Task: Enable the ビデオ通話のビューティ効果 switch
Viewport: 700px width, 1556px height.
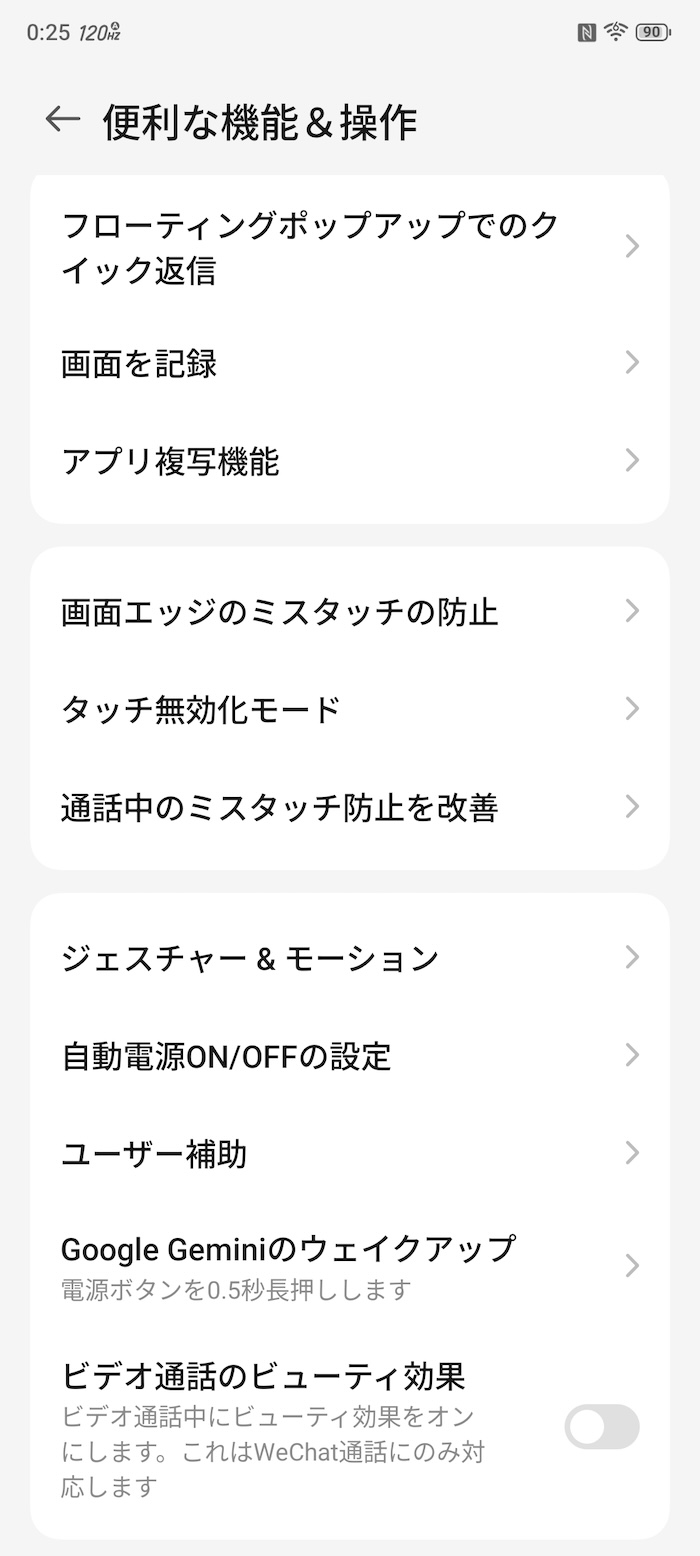Action: tap(602, 1426)
